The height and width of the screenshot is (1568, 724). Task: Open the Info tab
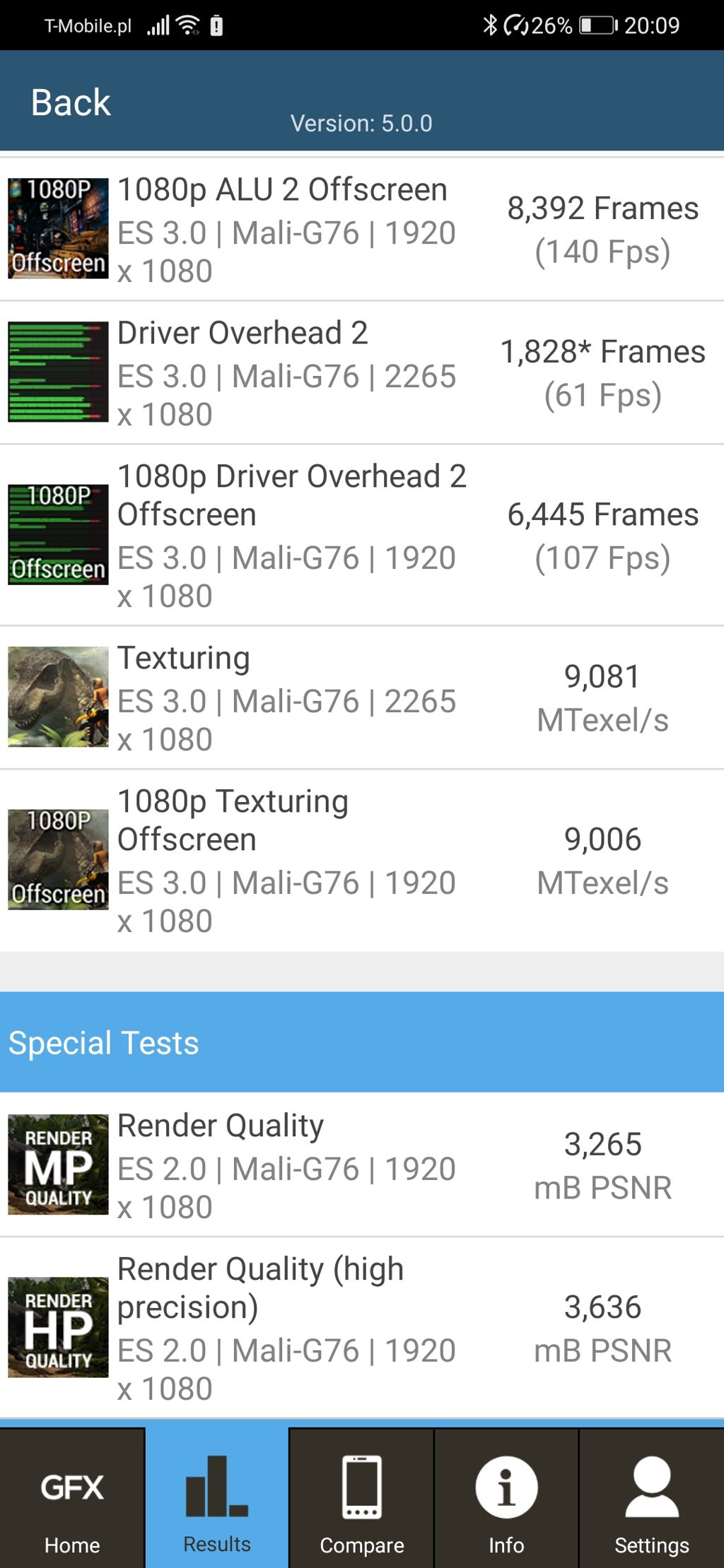coord(506,1498)
